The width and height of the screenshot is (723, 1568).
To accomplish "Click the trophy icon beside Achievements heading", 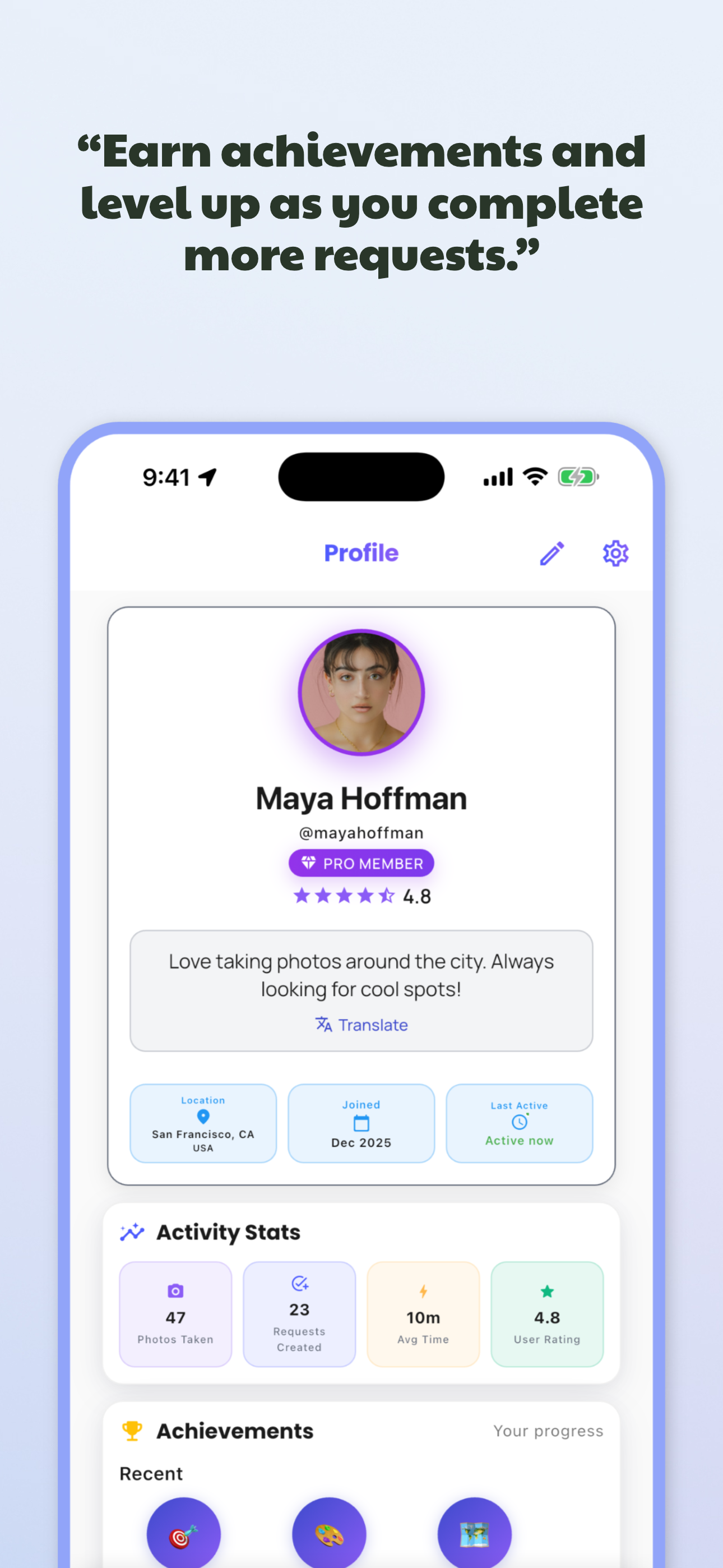I will 133,1430.
